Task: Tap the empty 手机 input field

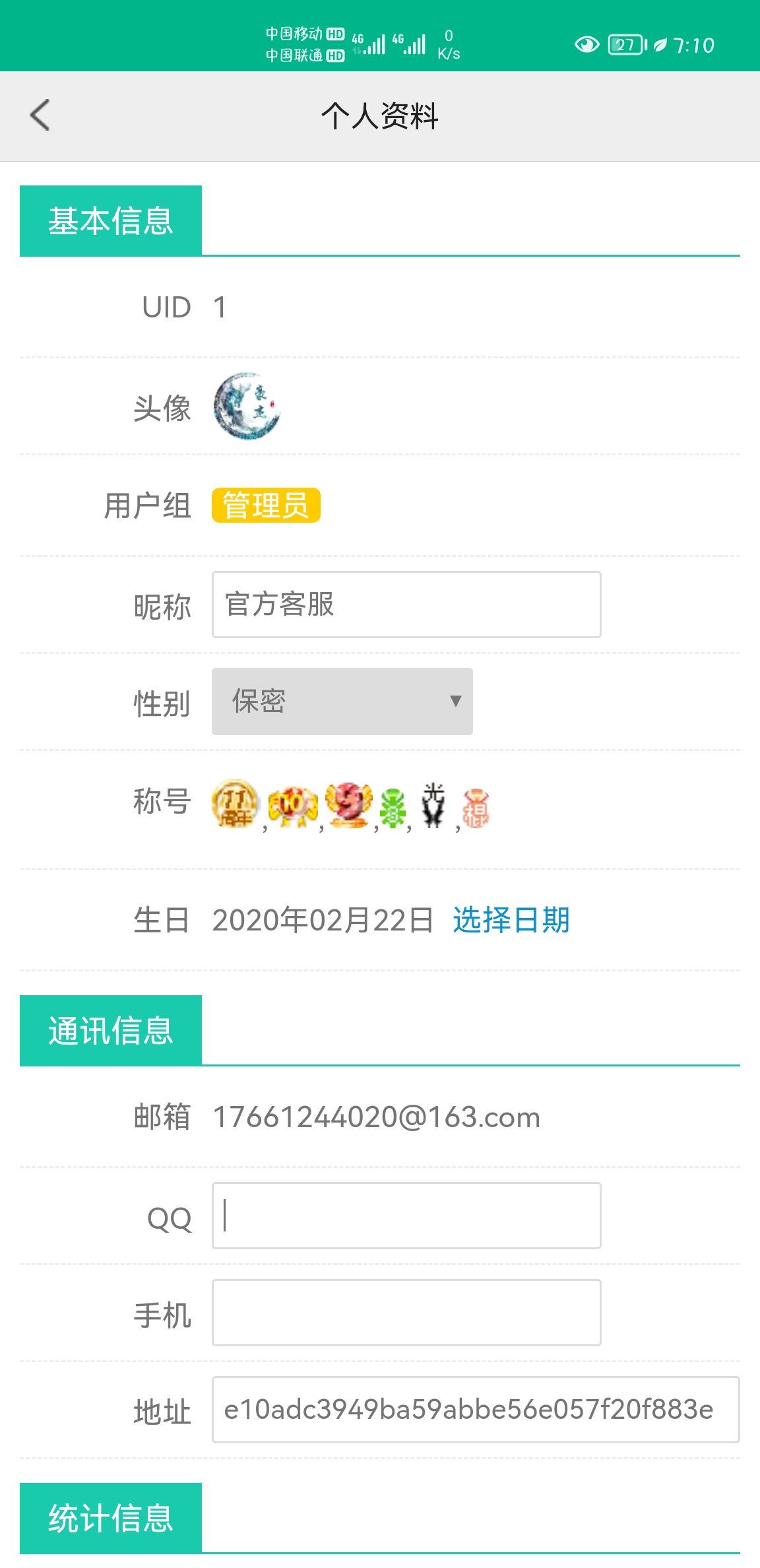Action: click(406, 1313)
